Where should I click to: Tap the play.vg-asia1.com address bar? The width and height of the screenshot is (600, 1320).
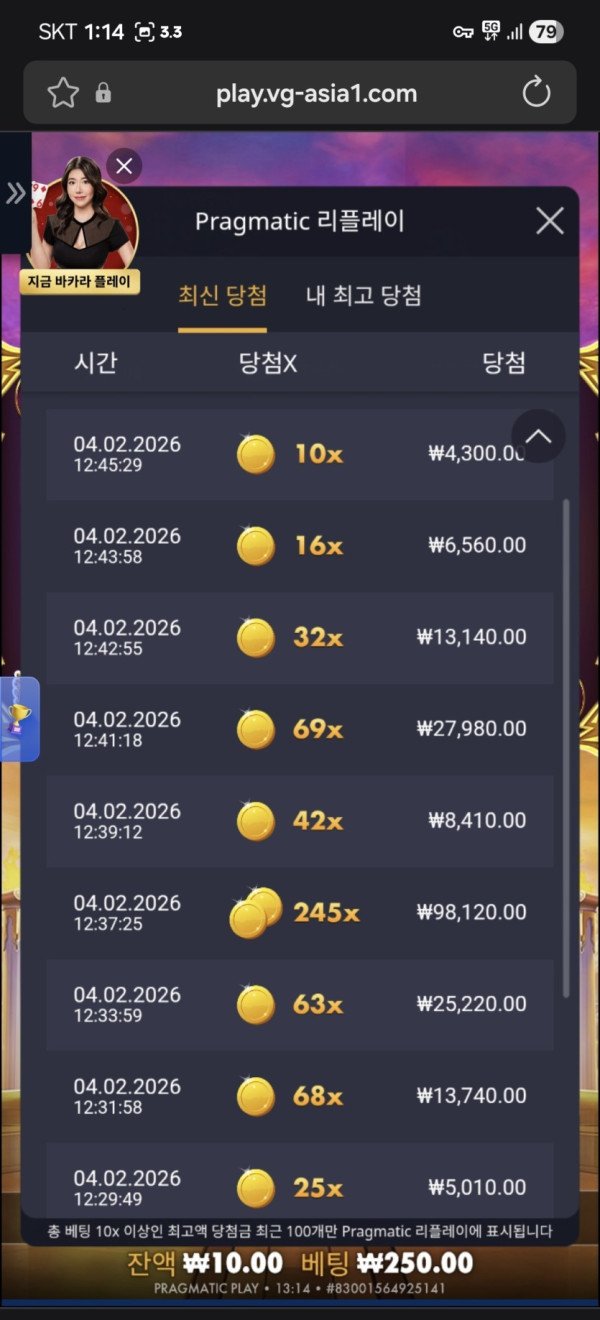click(316, 94)
